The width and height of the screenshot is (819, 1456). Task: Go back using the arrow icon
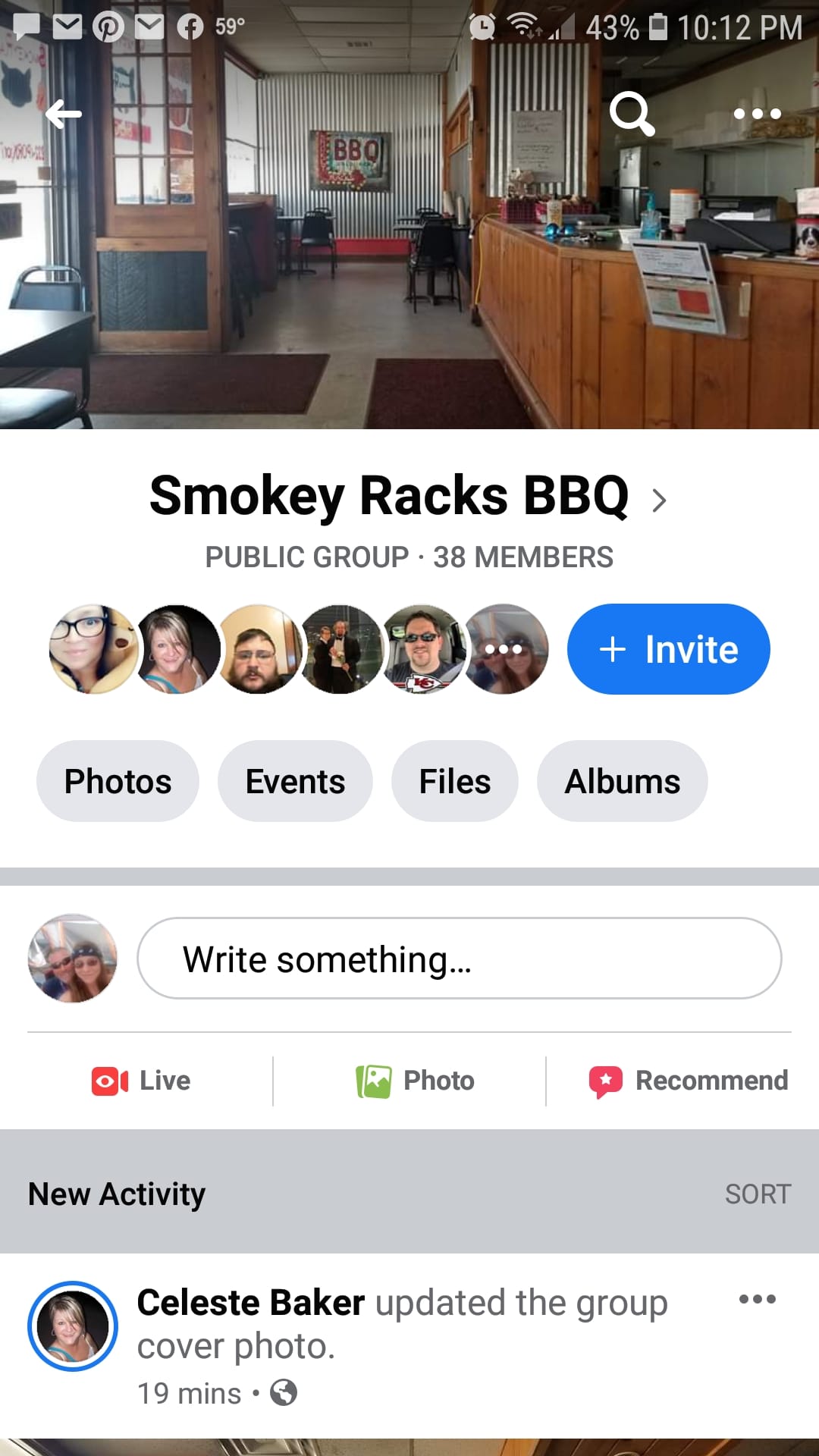click(x=64, y=115)
